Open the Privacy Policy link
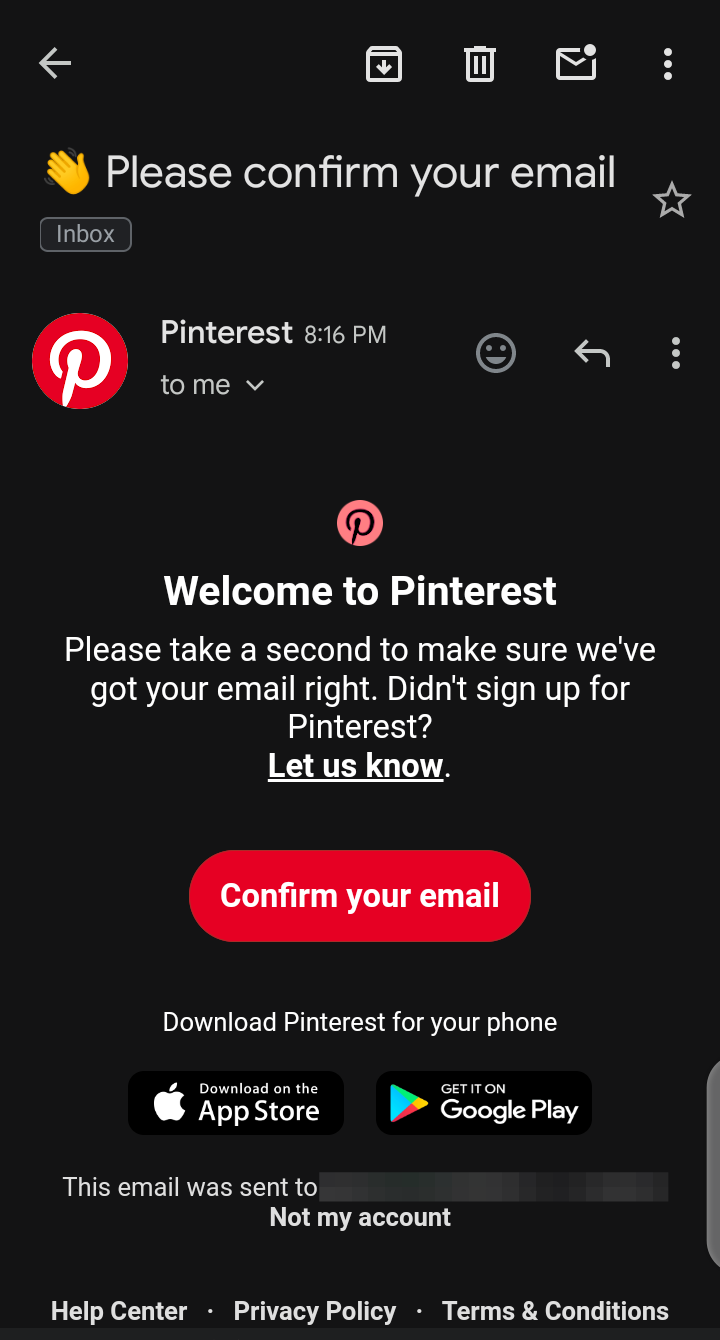Viewport: 720px width, 1340px height. tap(315, 1311)
